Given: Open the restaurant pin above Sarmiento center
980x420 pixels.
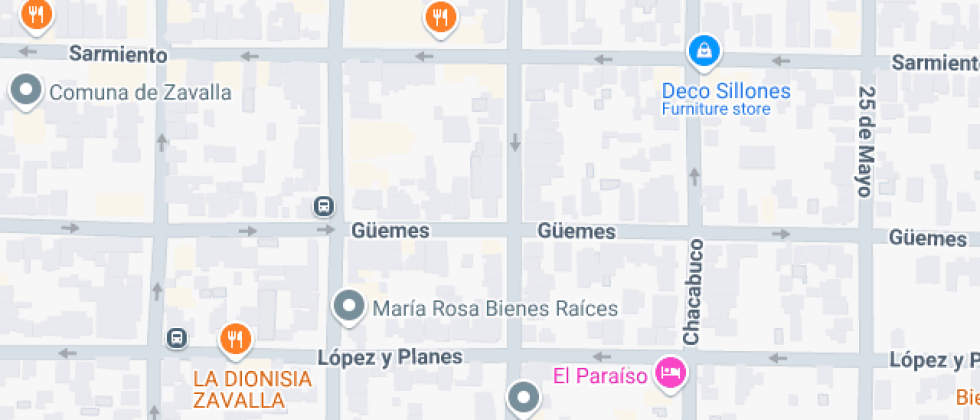Looking at the screenshot, I should point(441,17).
